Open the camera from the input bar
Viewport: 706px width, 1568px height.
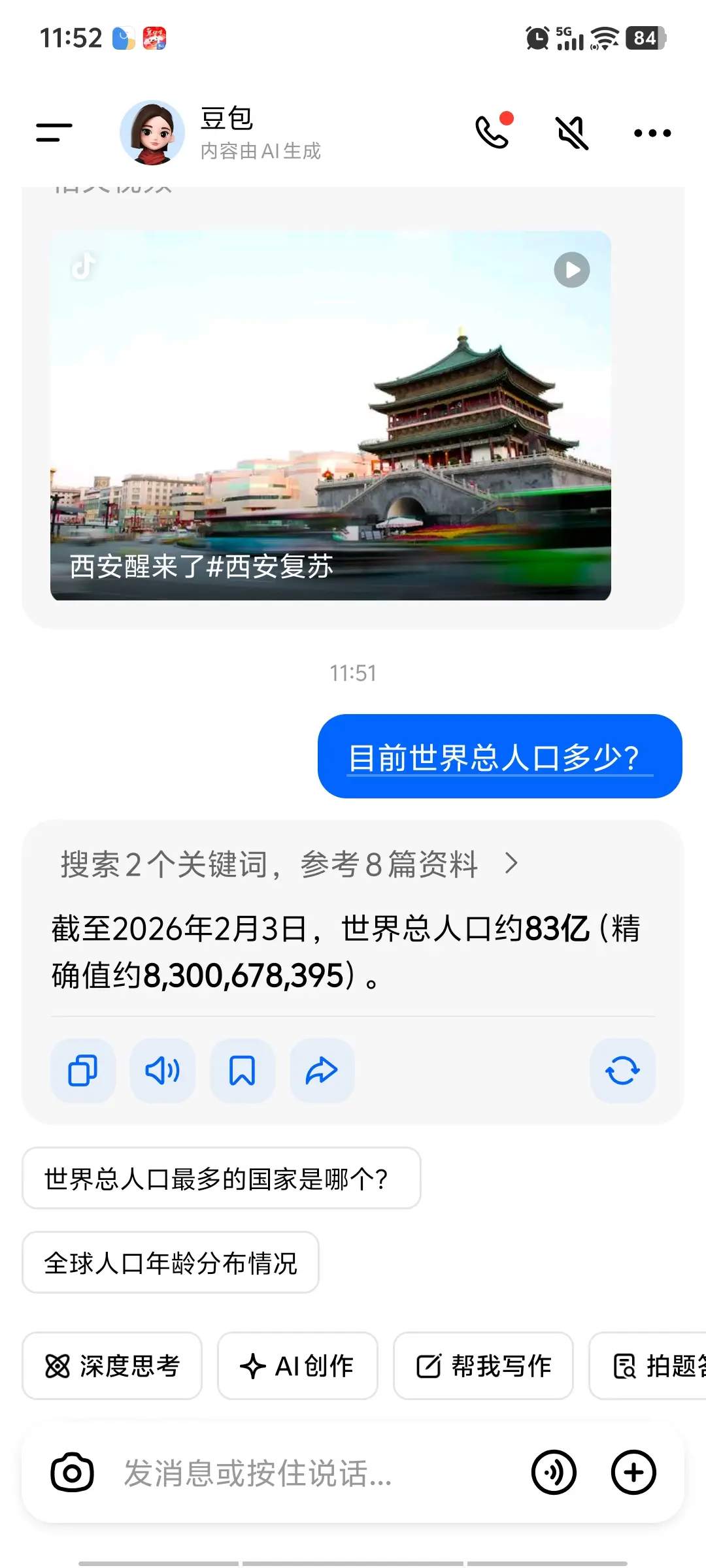pyautogui.click(x=72, y=1473)
